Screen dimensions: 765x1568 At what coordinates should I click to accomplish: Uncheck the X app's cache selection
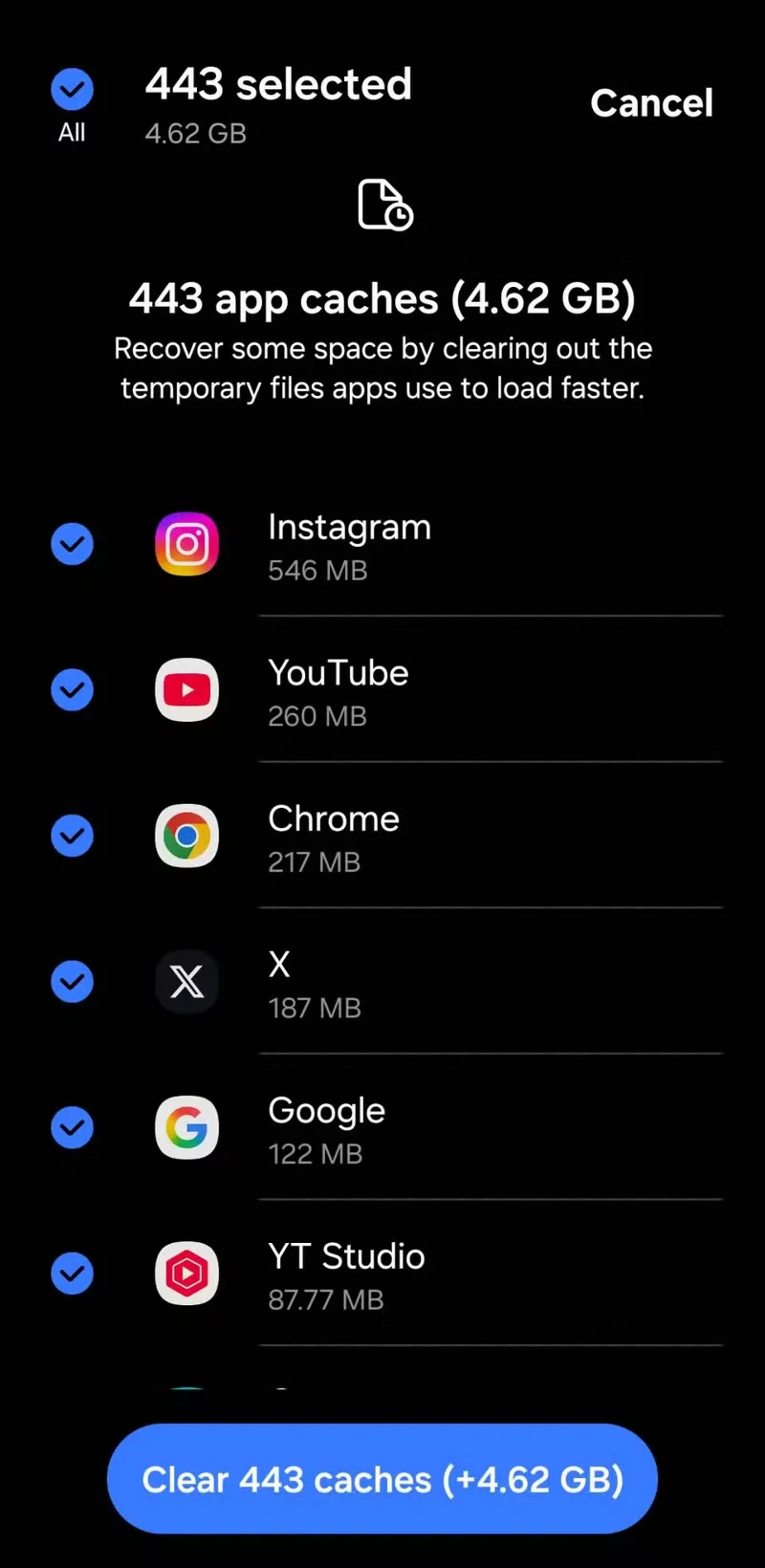point(72,982)
